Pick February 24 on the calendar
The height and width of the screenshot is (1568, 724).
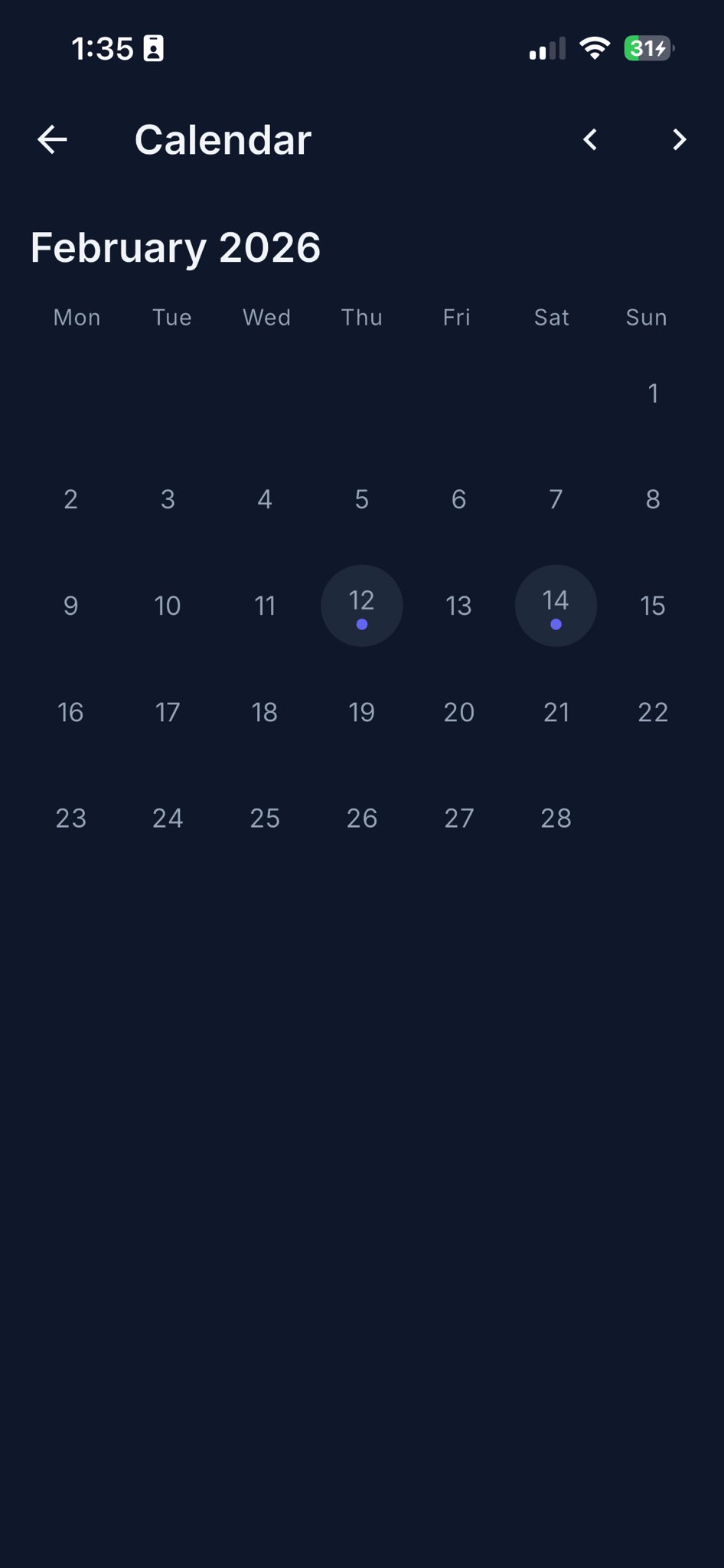click(168, 818)
